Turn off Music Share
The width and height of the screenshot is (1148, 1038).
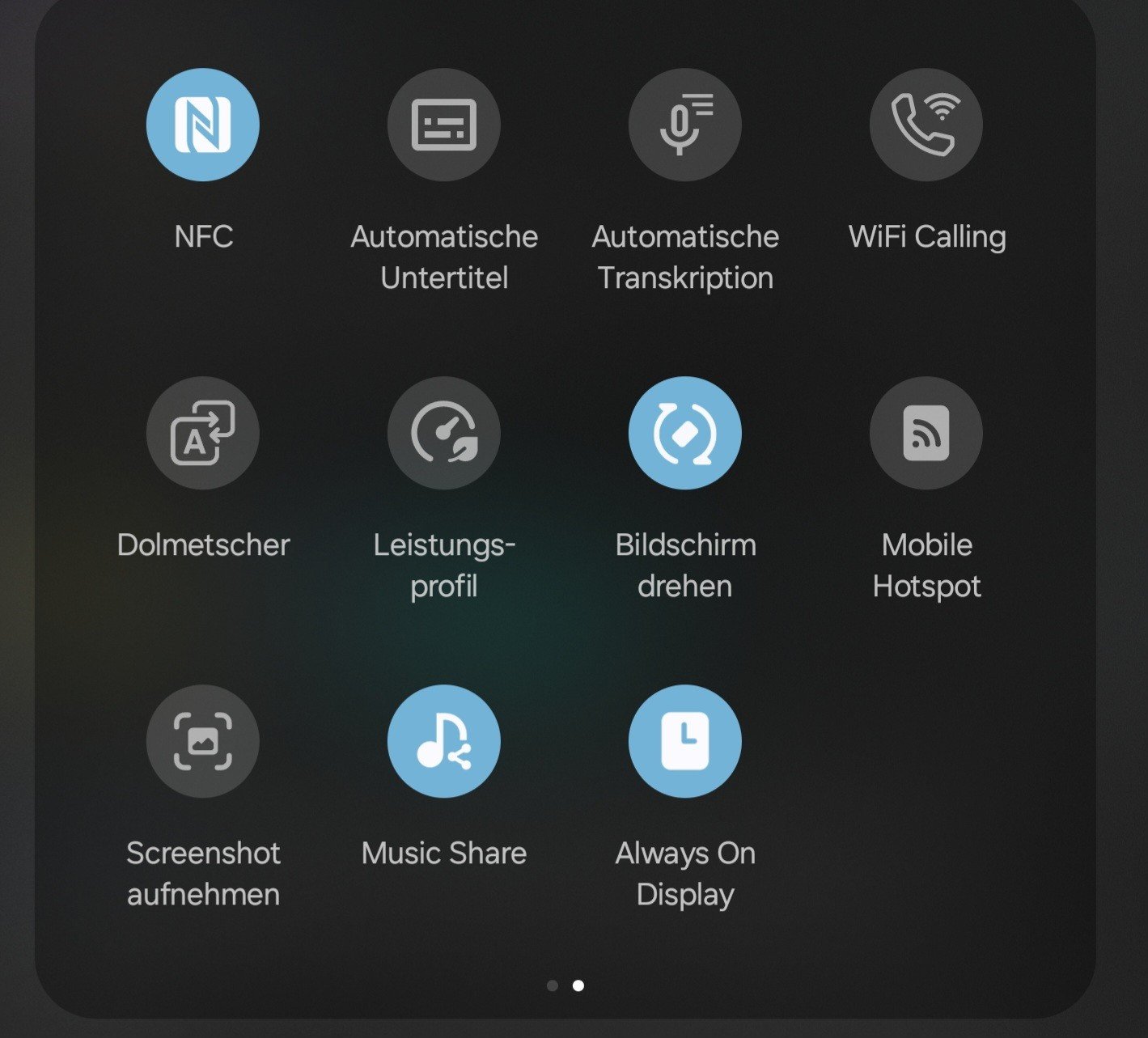[x=443, y=741]
